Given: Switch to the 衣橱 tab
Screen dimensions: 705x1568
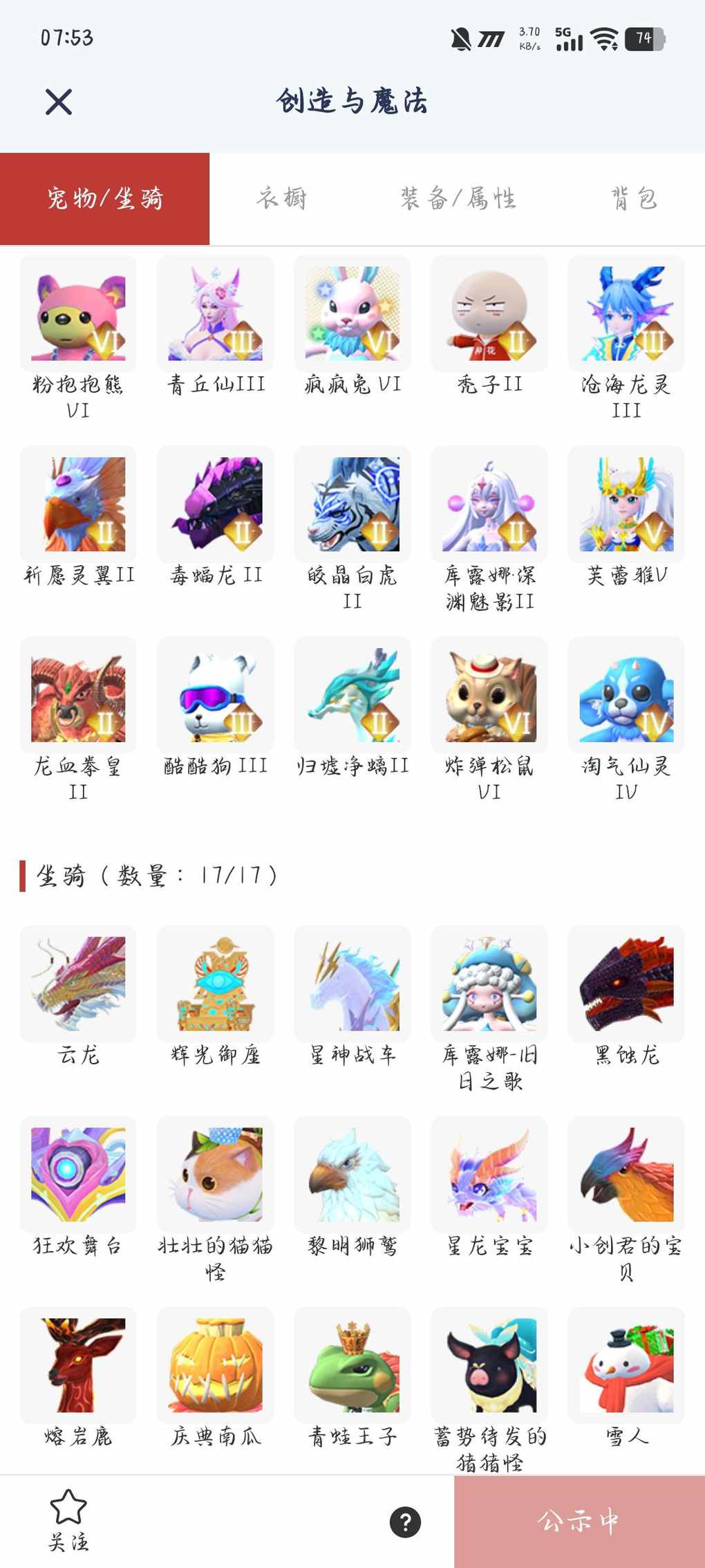Looking at the screenshot, I should tap(282, 199).
